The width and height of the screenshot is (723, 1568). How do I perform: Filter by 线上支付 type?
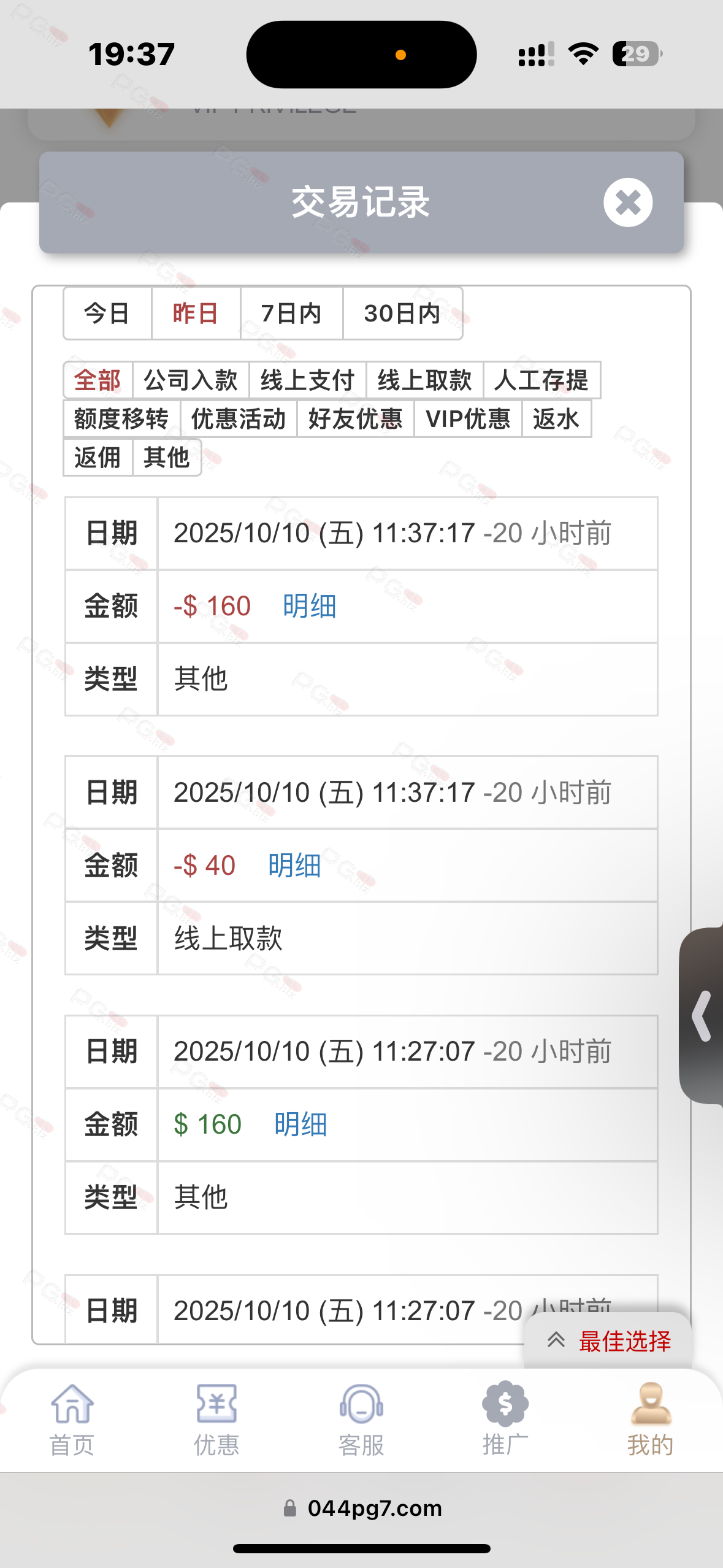point(307,380)
